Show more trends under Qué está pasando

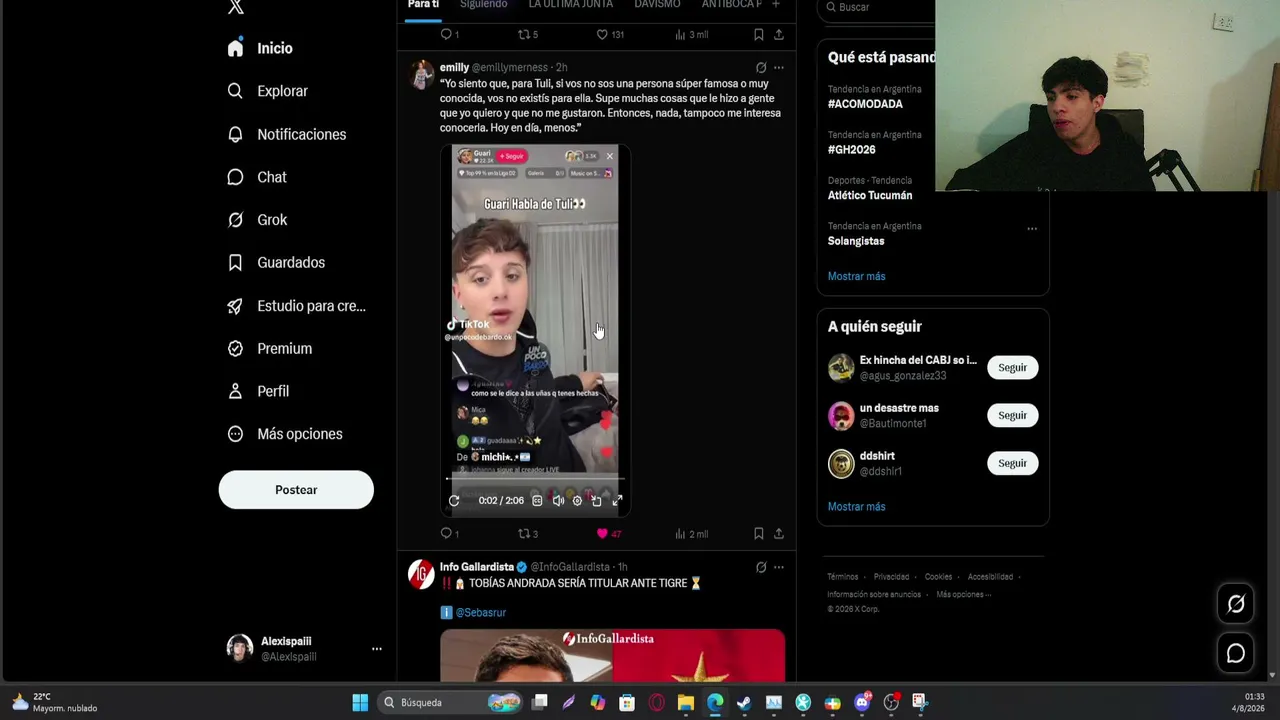click(856, 276)
